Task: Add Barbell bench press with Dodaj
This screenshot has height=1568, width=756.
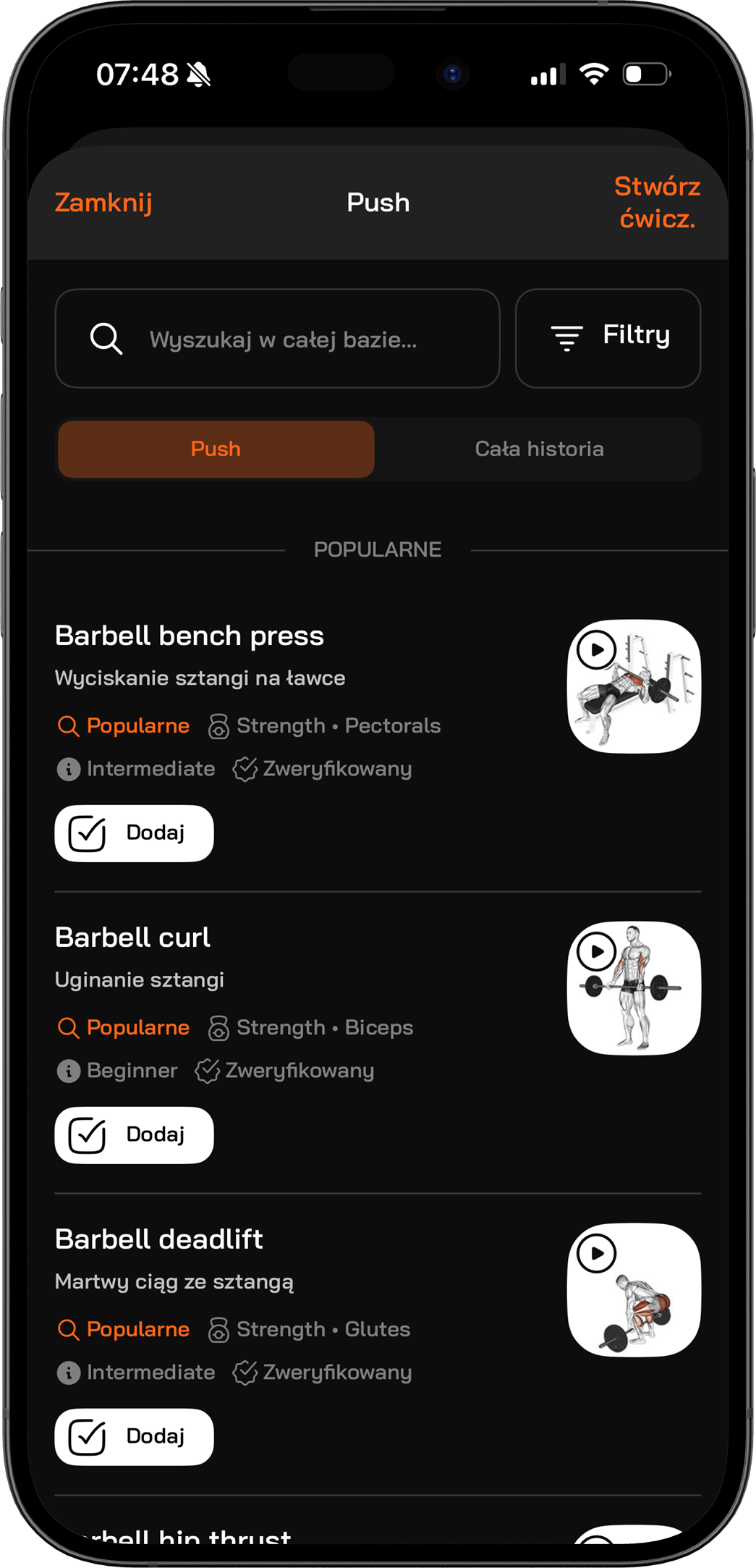Action: [134, 833]
